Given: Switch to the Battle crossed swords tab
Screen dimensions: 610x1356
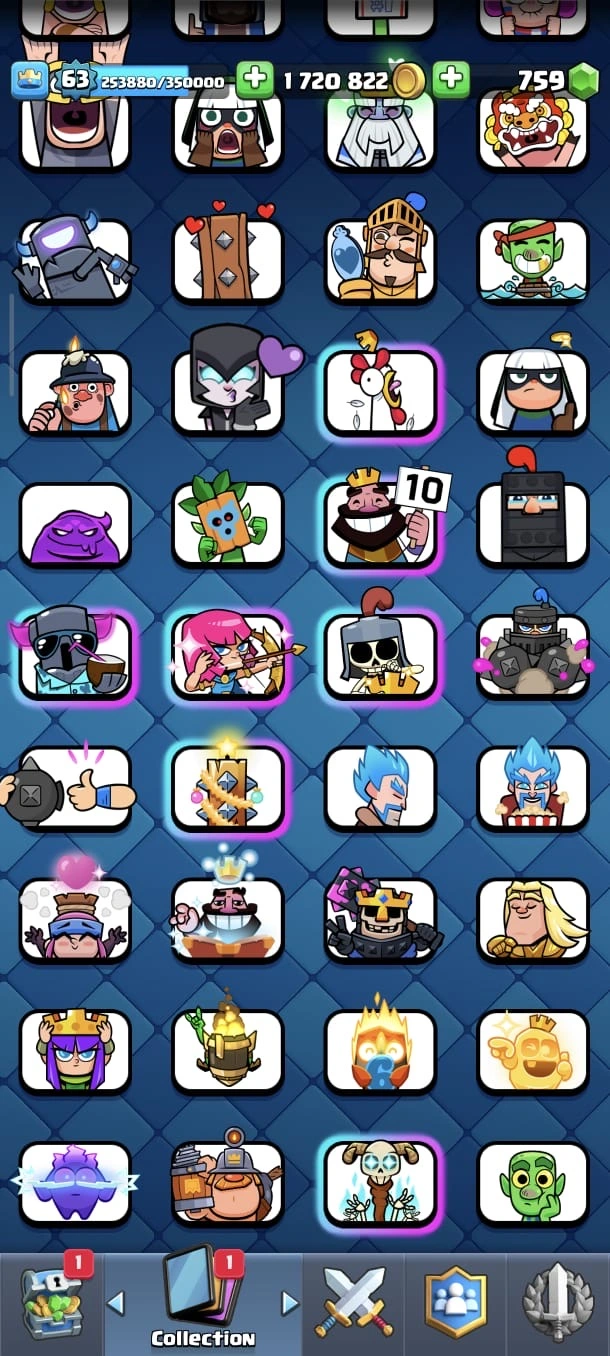Looking at the screenshot, I should tap(356, 1300).
